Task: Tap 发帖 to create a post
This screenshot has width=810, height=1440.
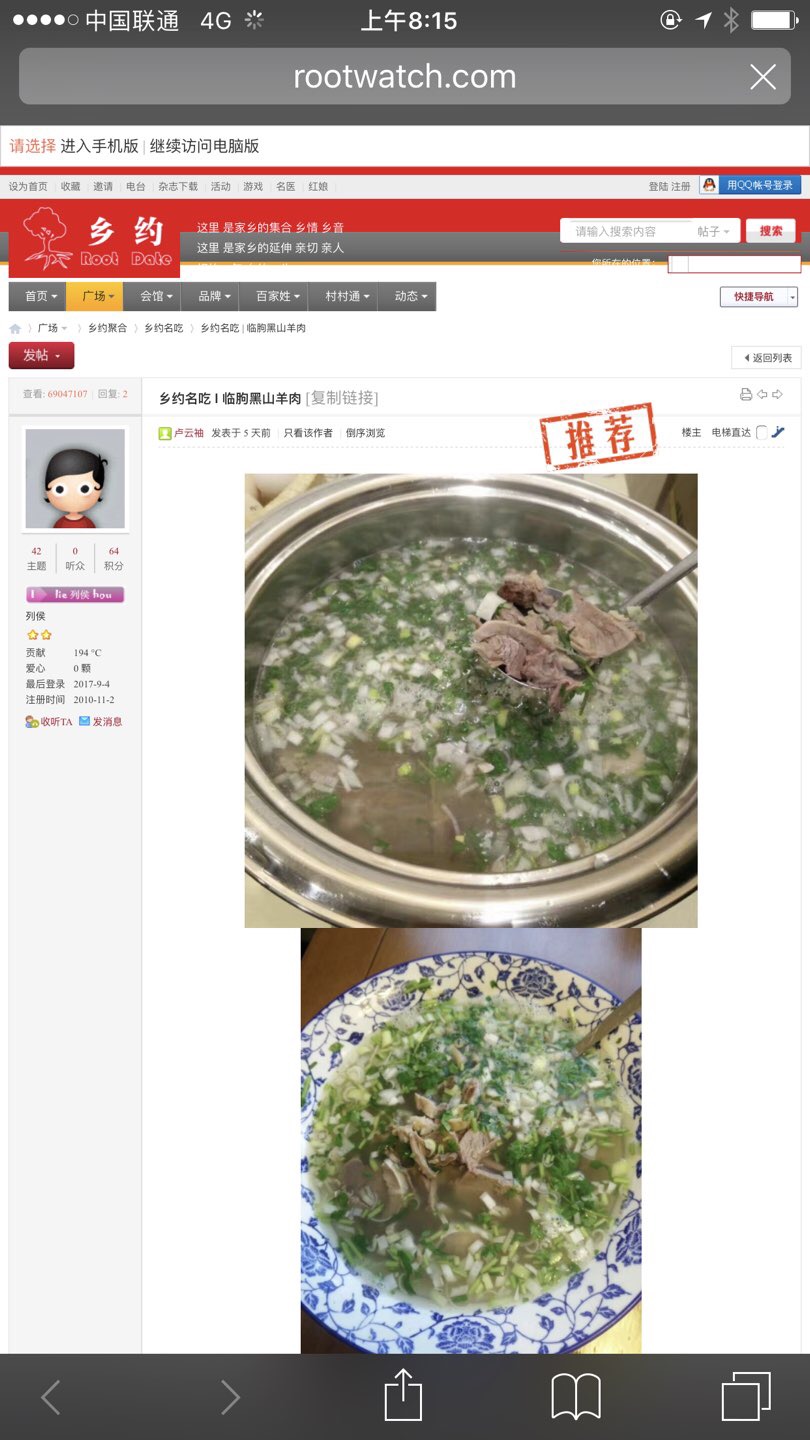Action: pyautogui.click(x=41, y=355)
